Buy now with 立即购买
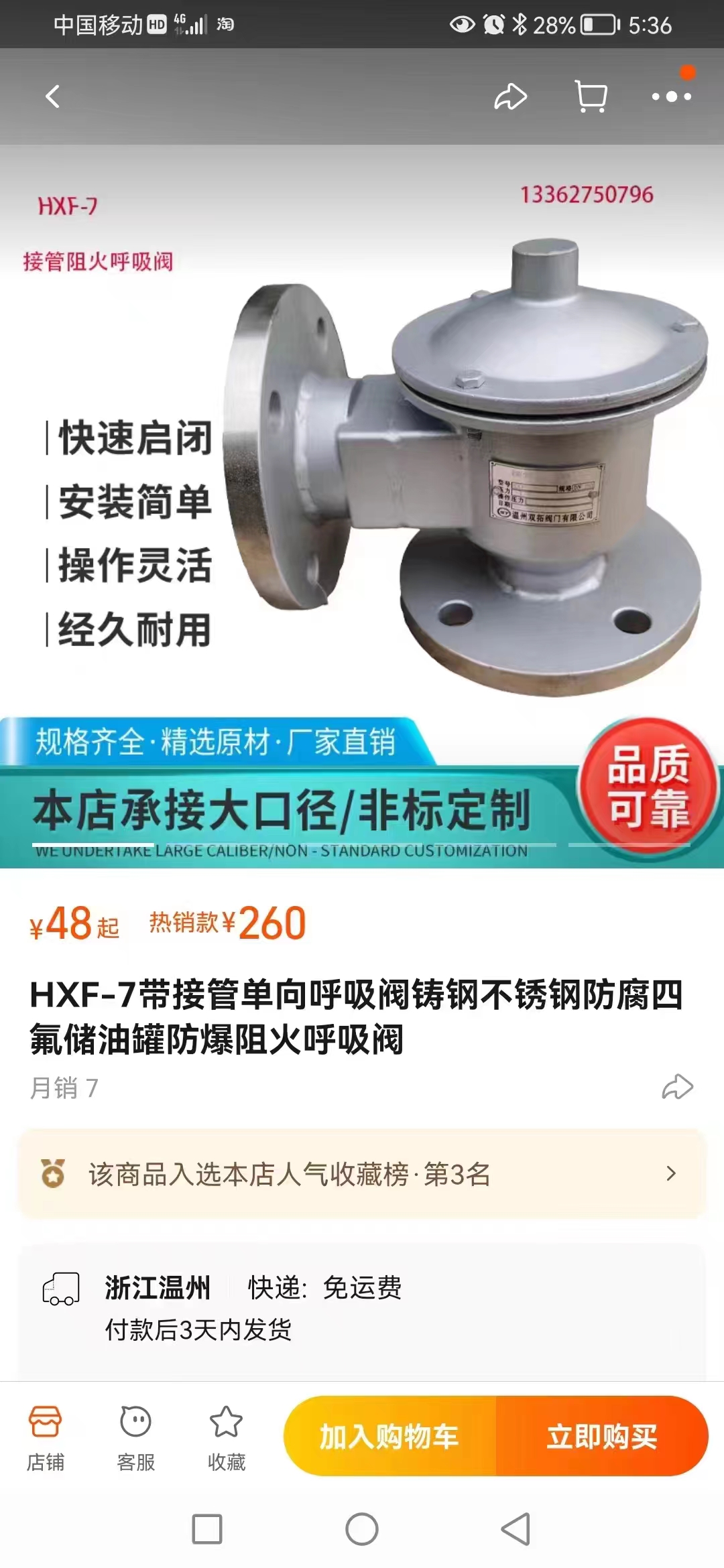724x1568 pixels. pyautogui.click(x=602, y=1437)
